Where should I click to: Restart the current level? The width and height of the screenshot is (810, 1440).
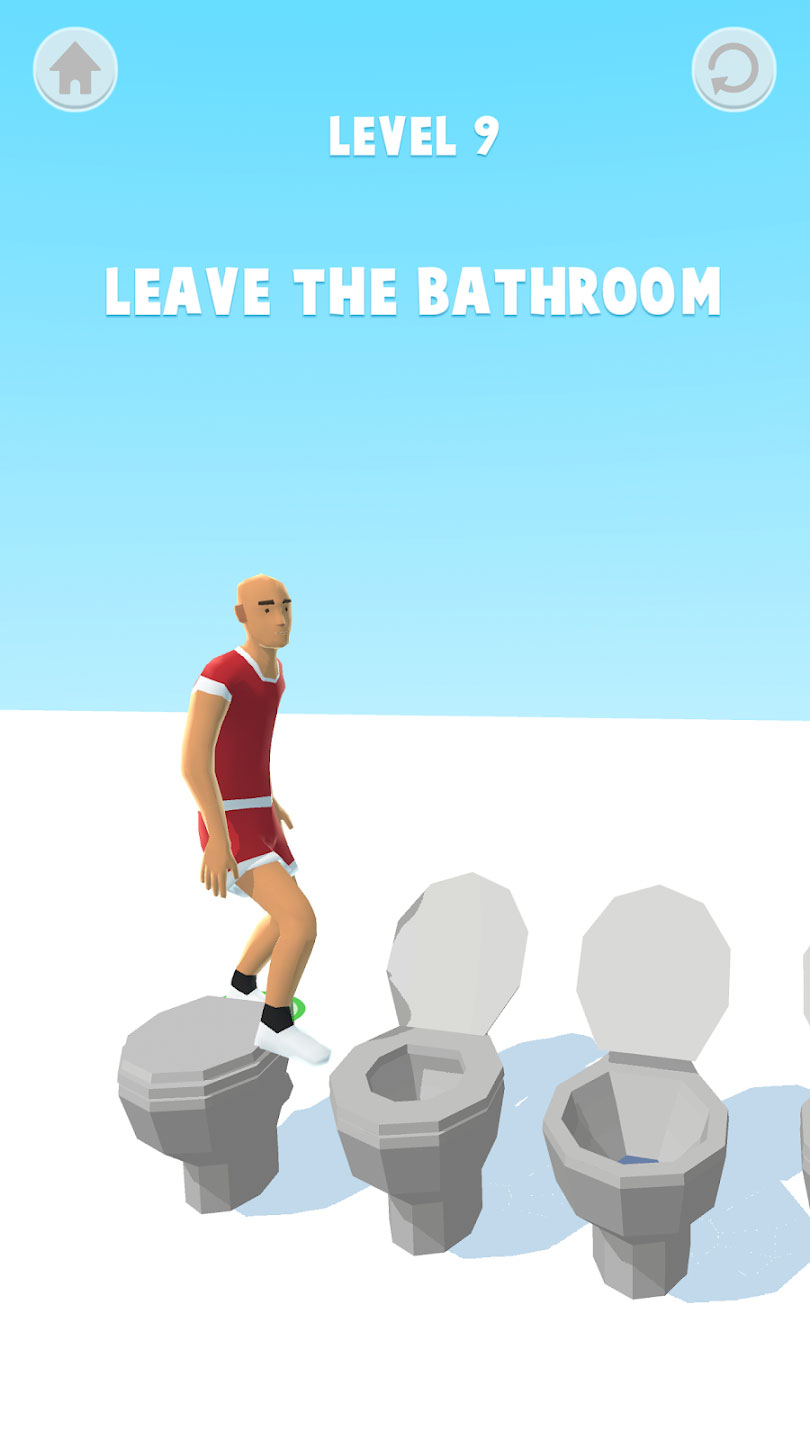pos(734,69)
